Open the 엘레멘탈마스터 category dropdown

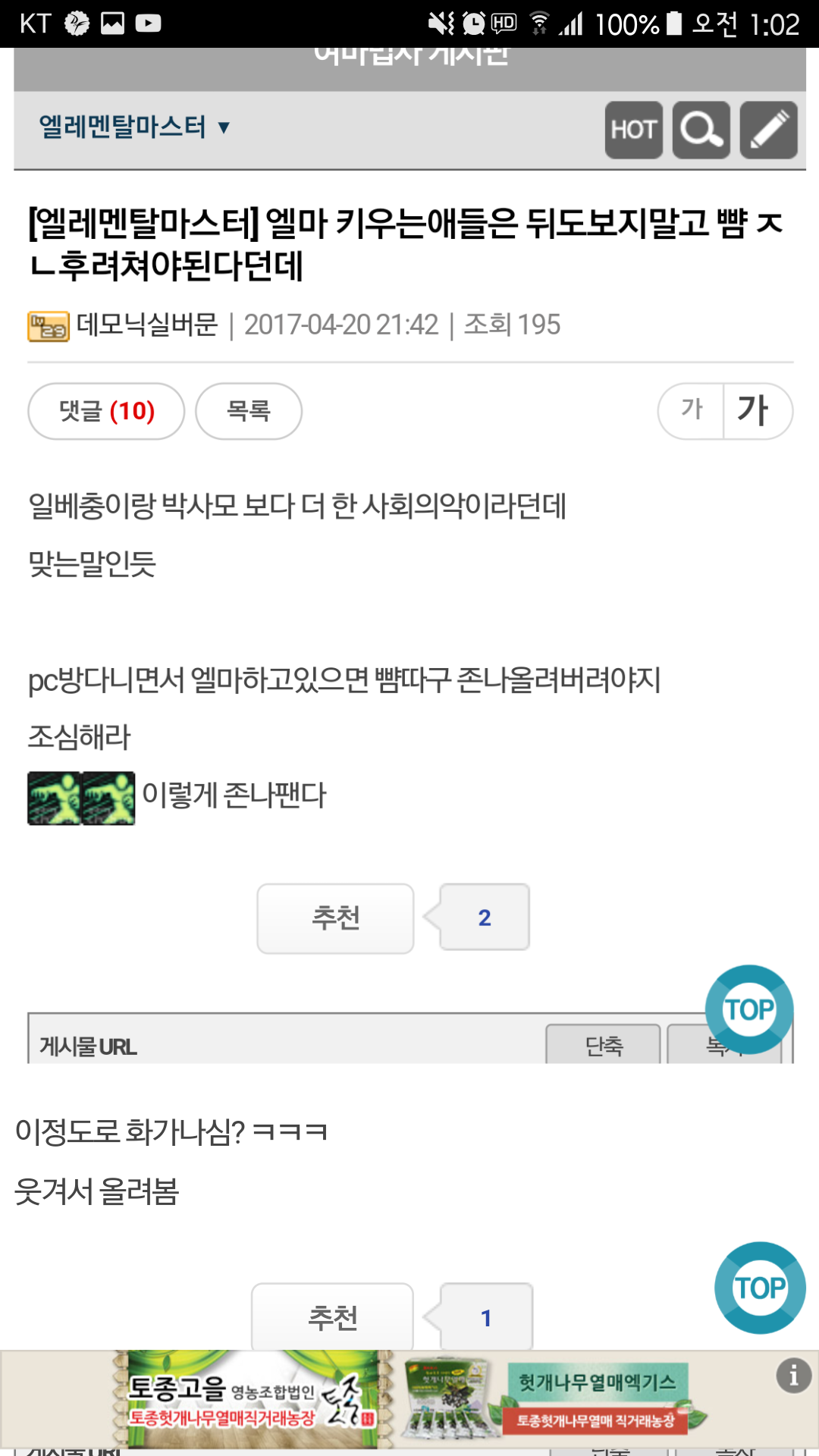[134, 127]
